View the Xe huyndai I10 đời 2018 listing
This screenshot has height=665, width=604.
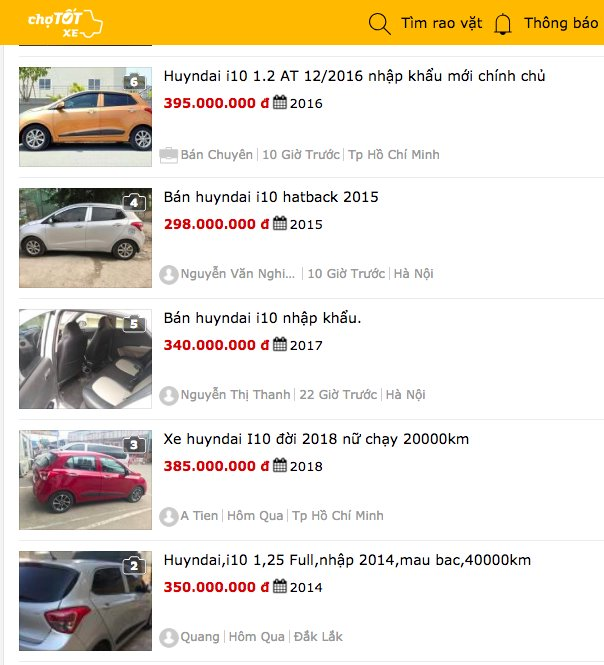pos(316,439)
